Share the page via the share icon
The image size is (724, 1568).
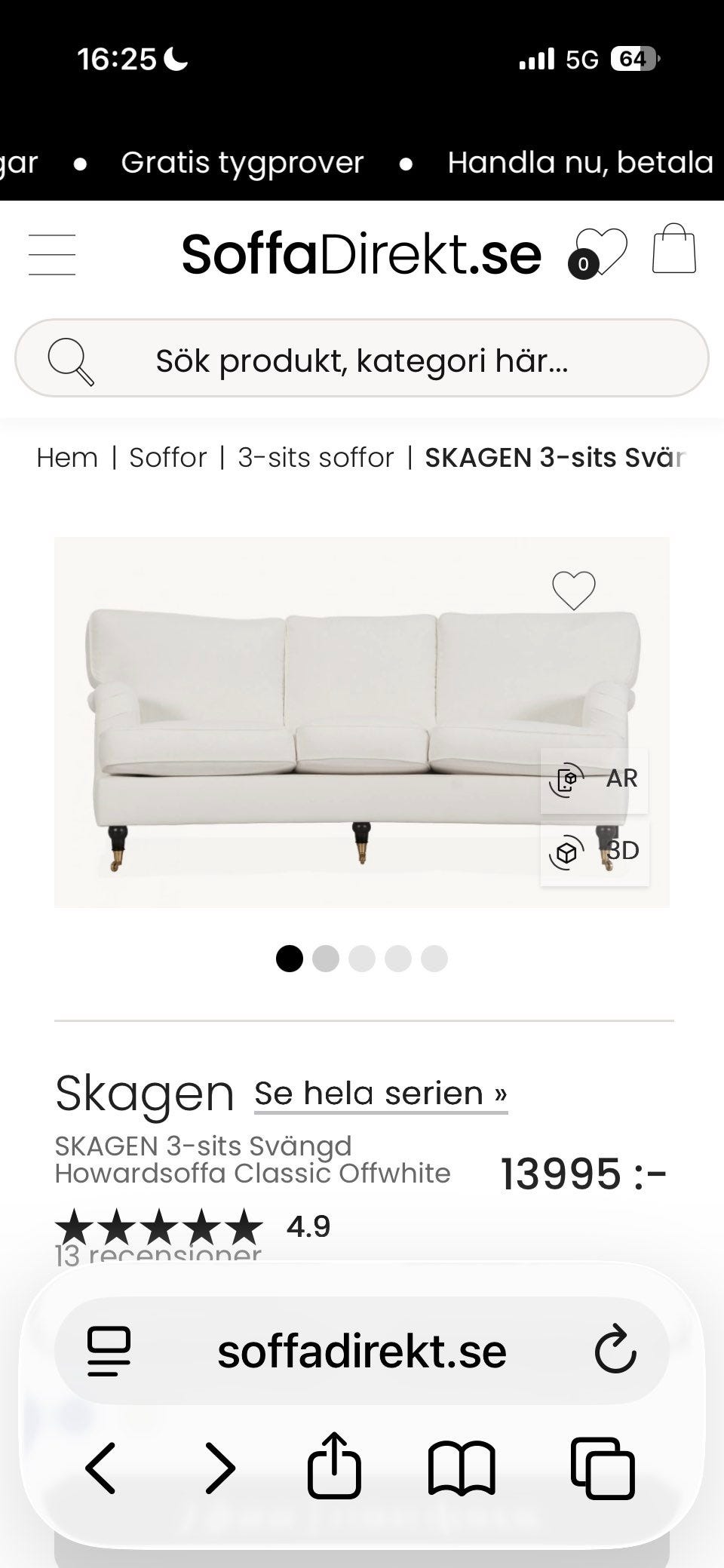point(334,1466)
